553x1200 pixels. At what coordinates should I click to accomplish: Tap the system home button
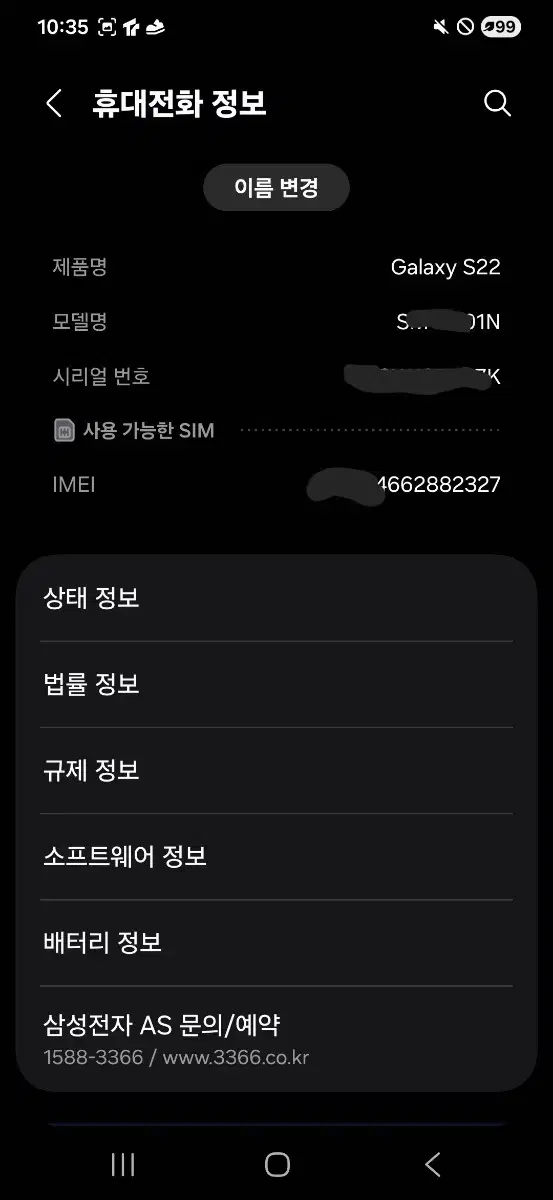(x=277, y=1164)
